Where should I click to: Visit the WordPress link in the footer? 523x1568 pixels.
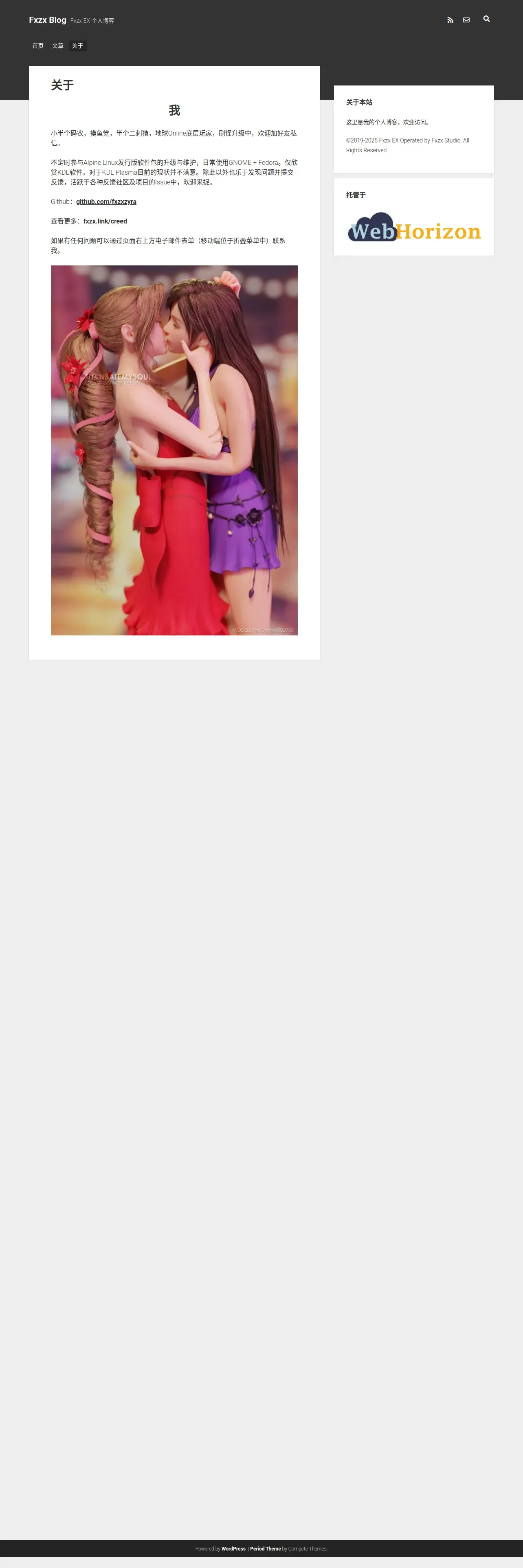[233, 1548]
